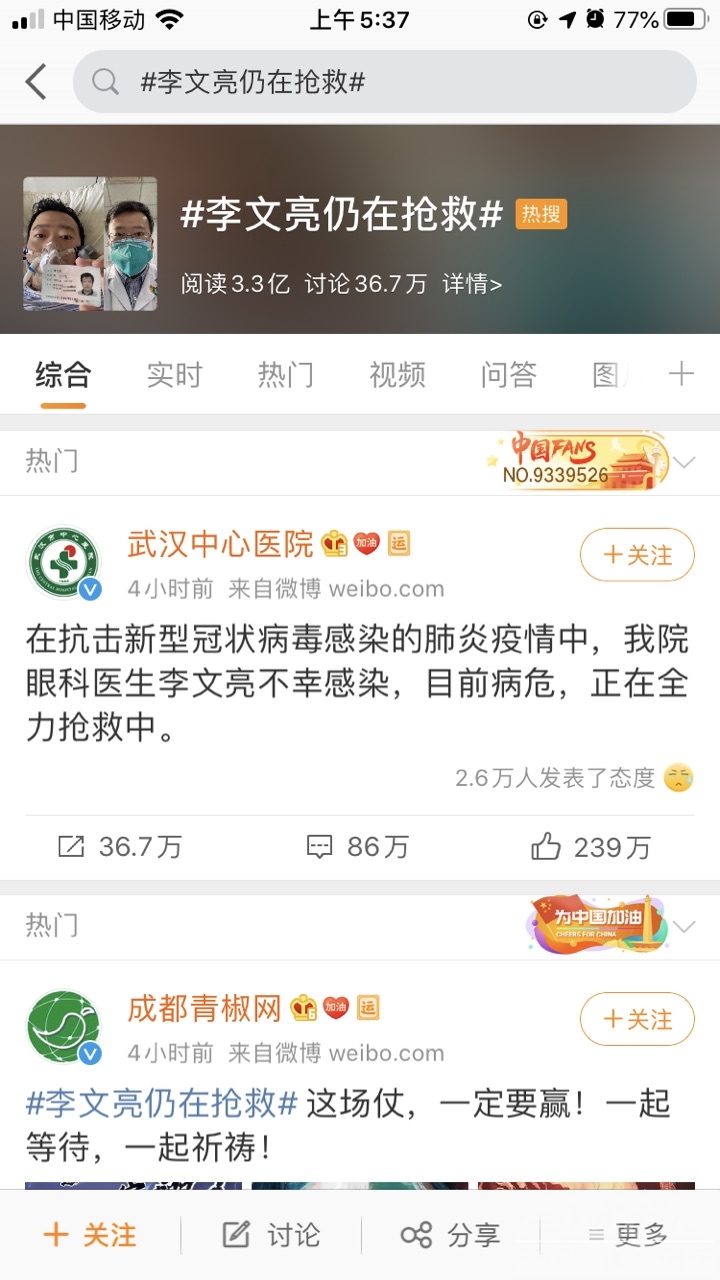This screenshot has width=720, height=1280.
Task: Follow 武汉中心医院 with 关注 button
Action: coord(637,555)
